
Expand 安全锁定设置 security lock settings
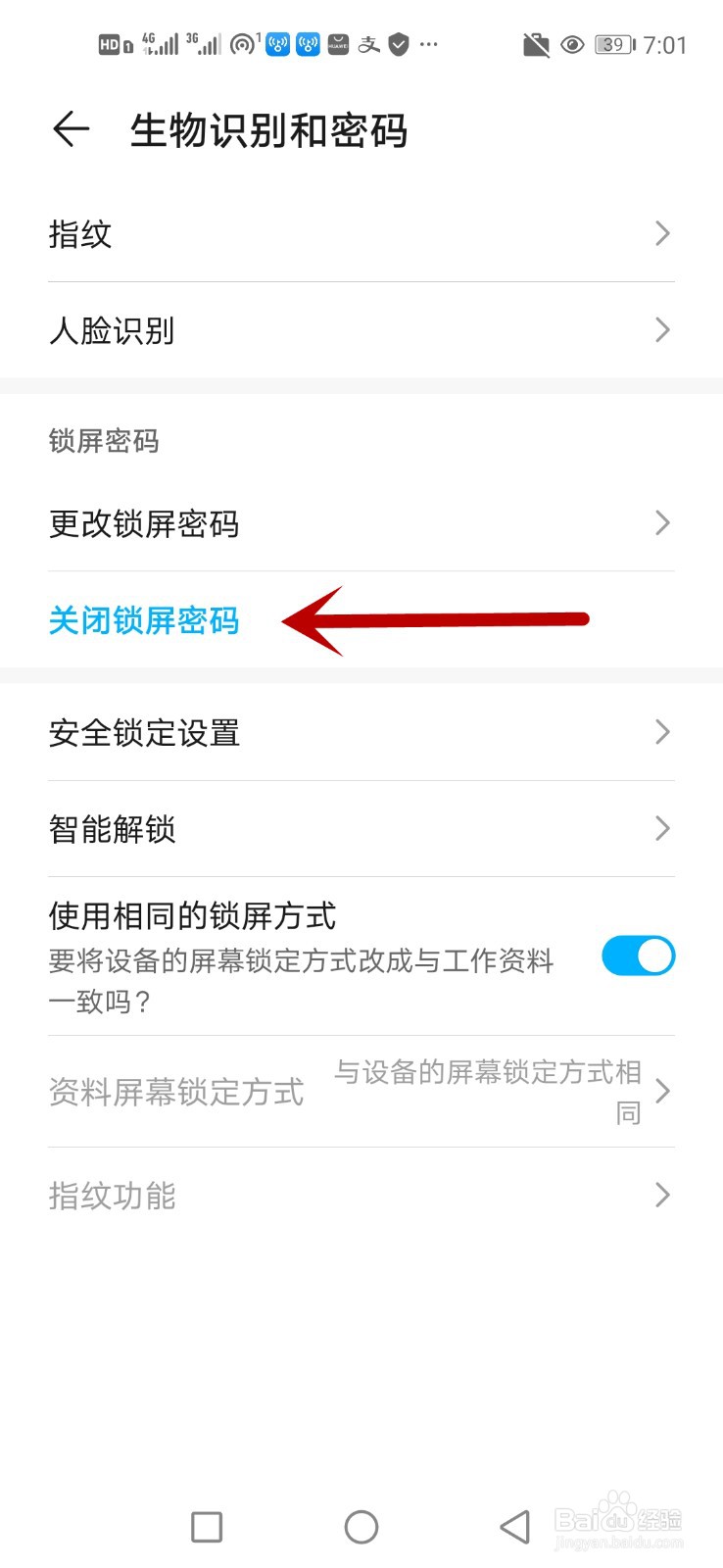coord(361,732)
